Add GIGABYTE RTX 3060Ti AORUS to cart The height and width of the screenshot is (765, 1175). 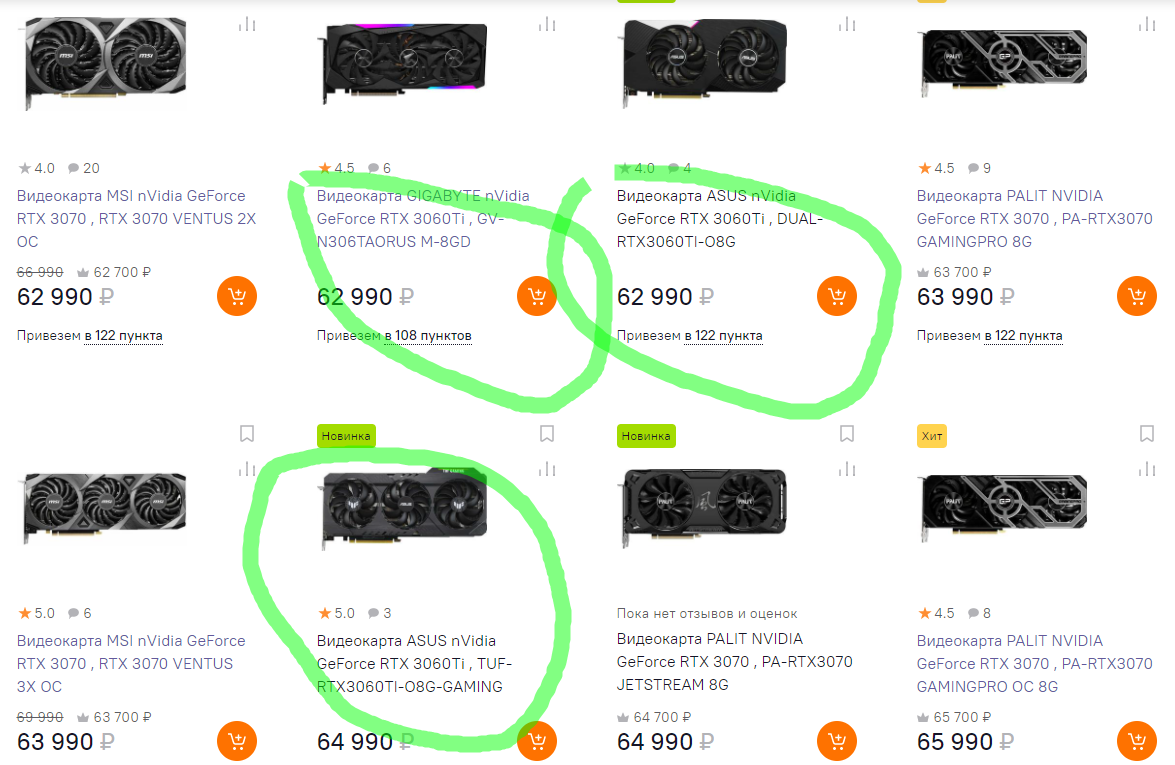pos(537,296)
